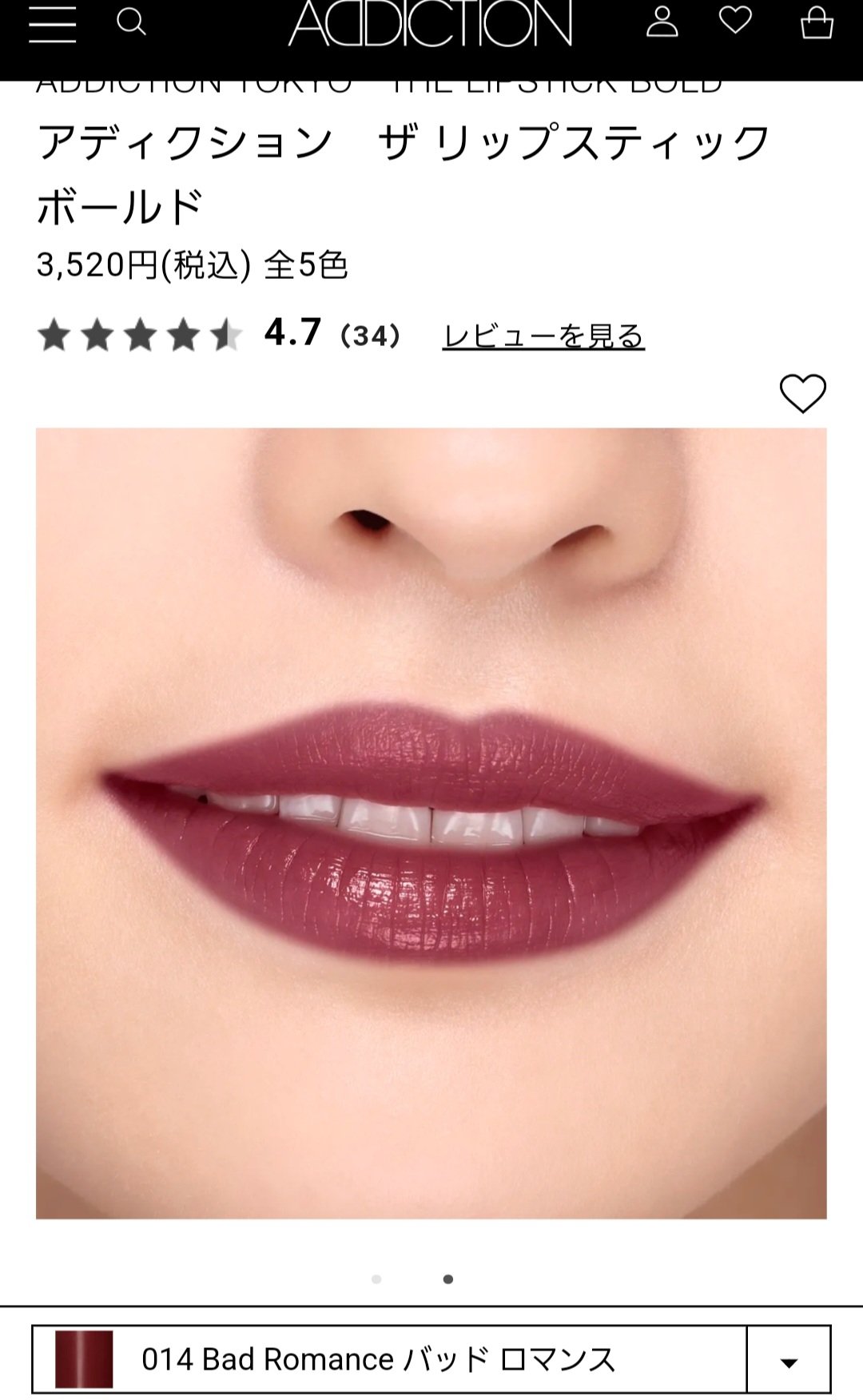Open the search icon
863x1400 pixels.
[131, 22]
